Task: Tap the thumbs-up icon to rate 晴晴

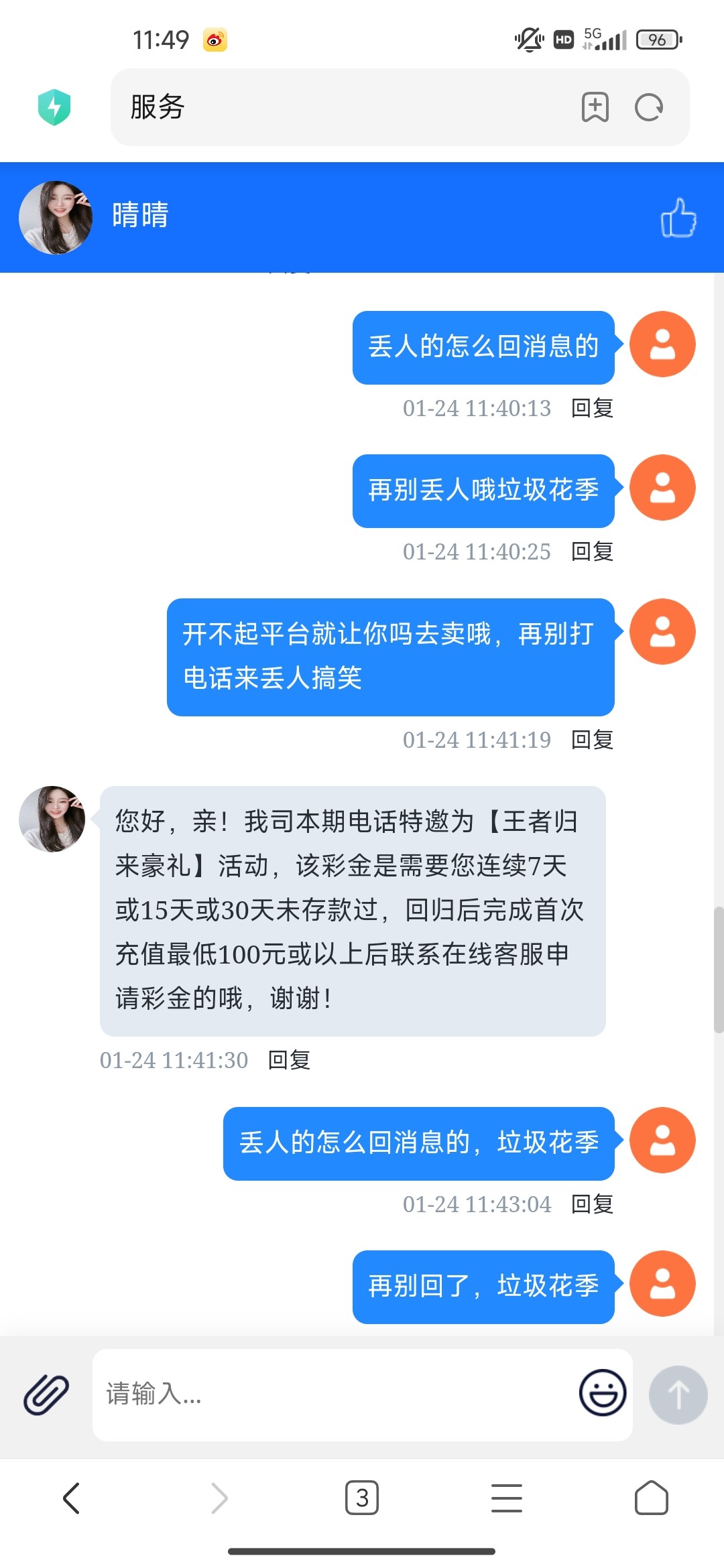Action: [x=678, y=218]
